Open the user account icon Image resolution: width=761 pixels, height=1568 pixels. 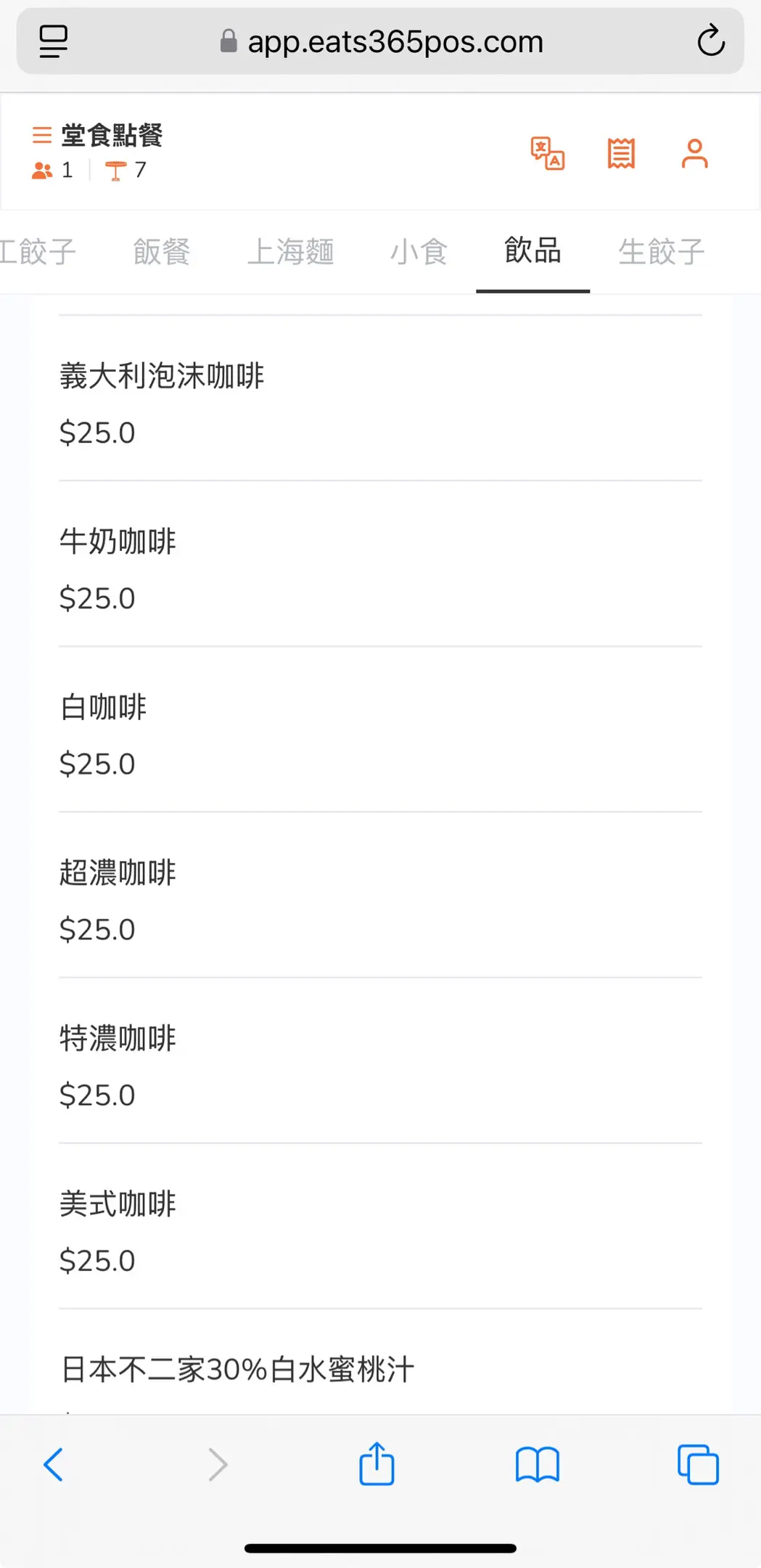(x=694, y=153)
